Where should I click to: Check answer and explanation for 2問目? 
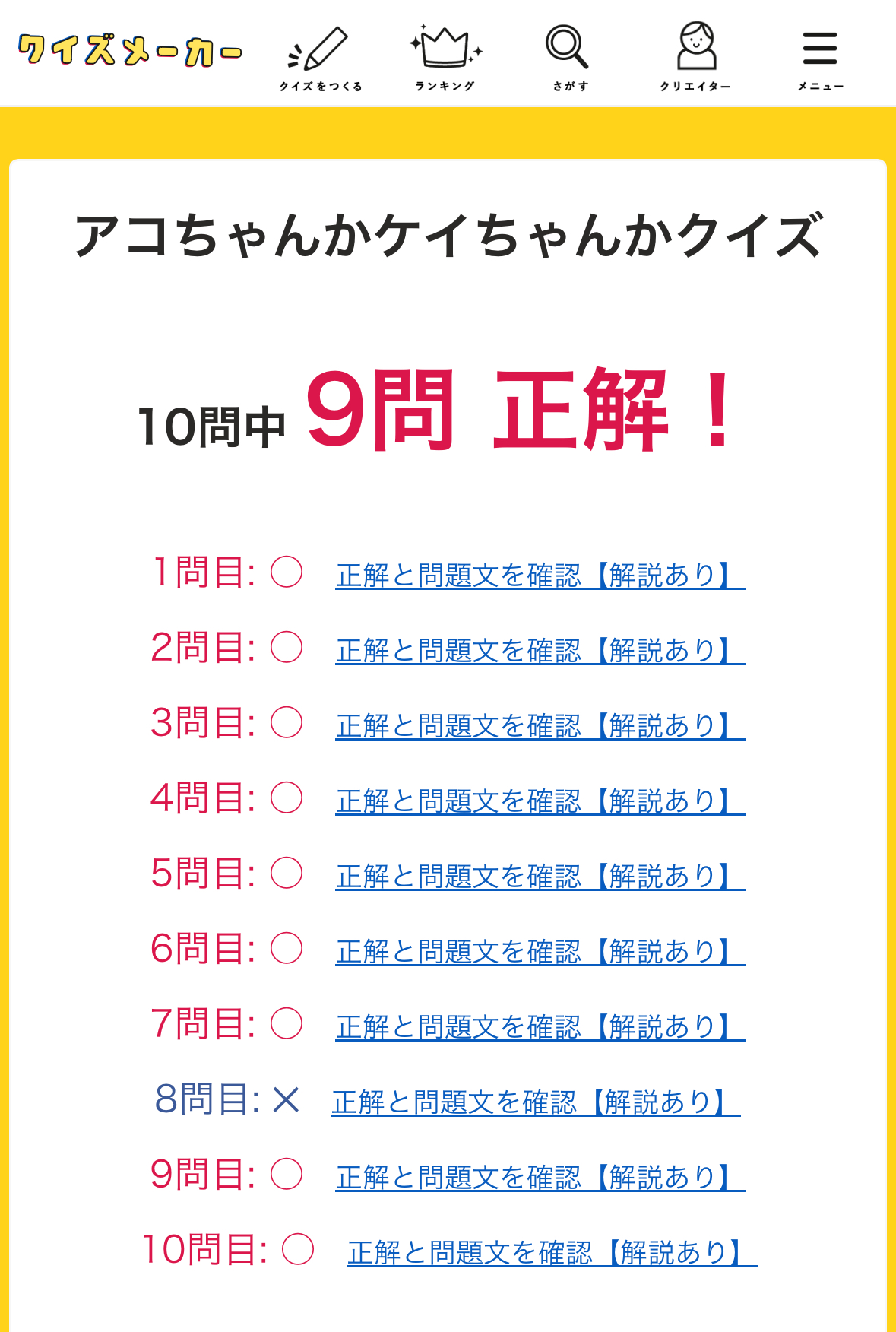click(540, 651)
